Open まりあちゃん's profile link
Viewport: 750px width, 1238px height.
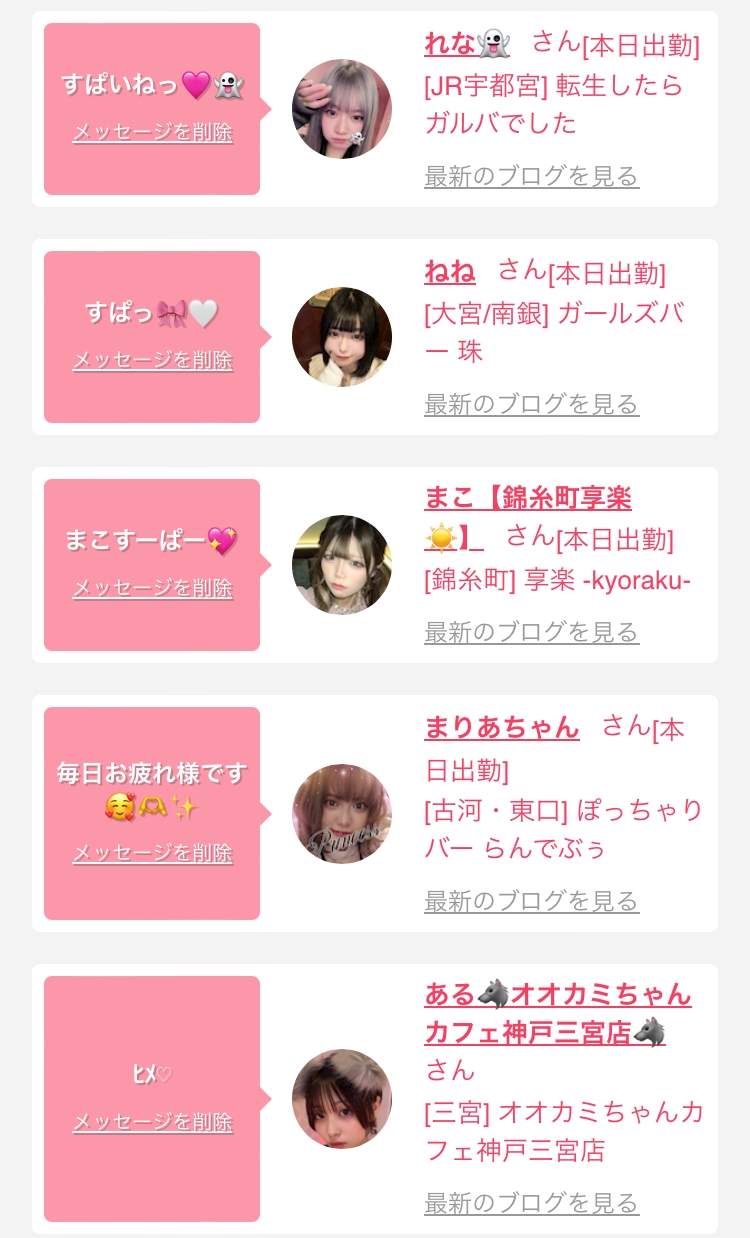pyautogui.click(x=502, y=727)
